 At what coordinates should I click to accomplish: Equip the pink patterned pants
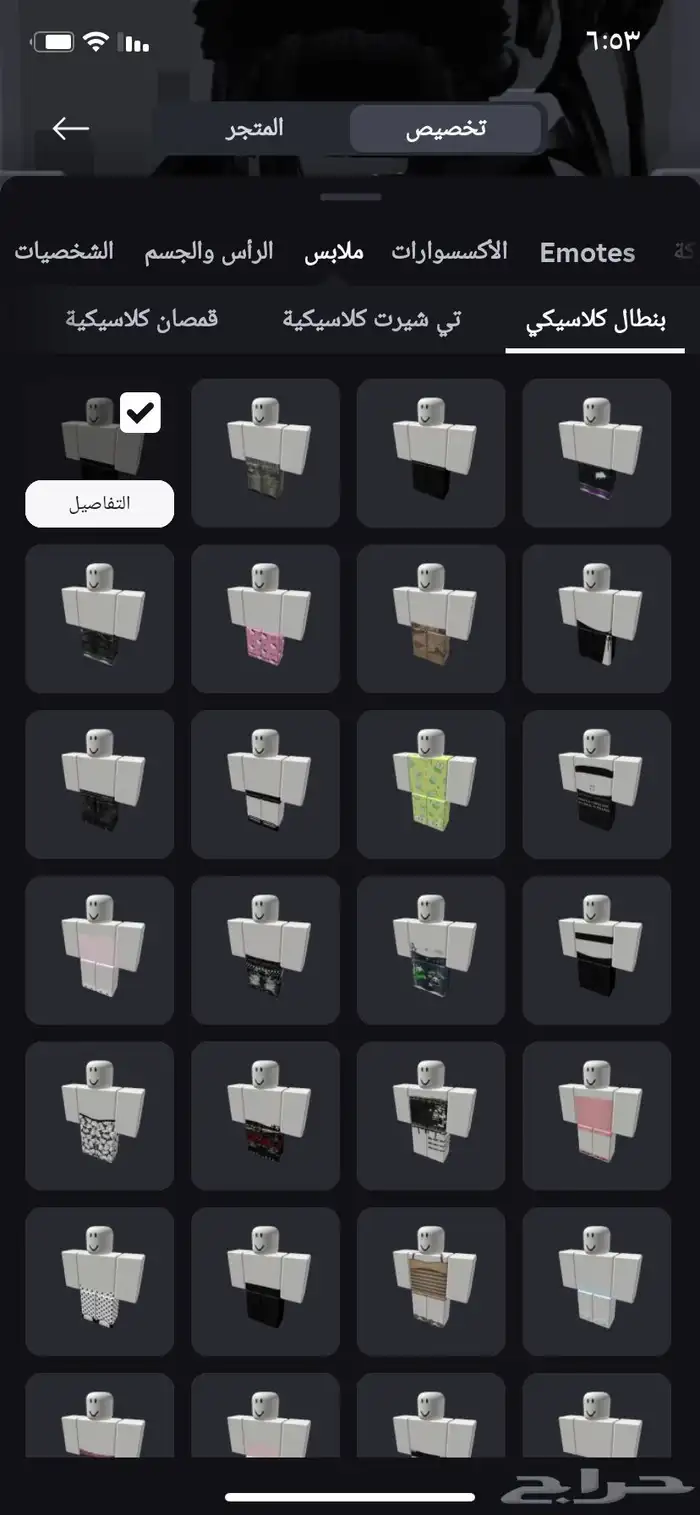265,619
